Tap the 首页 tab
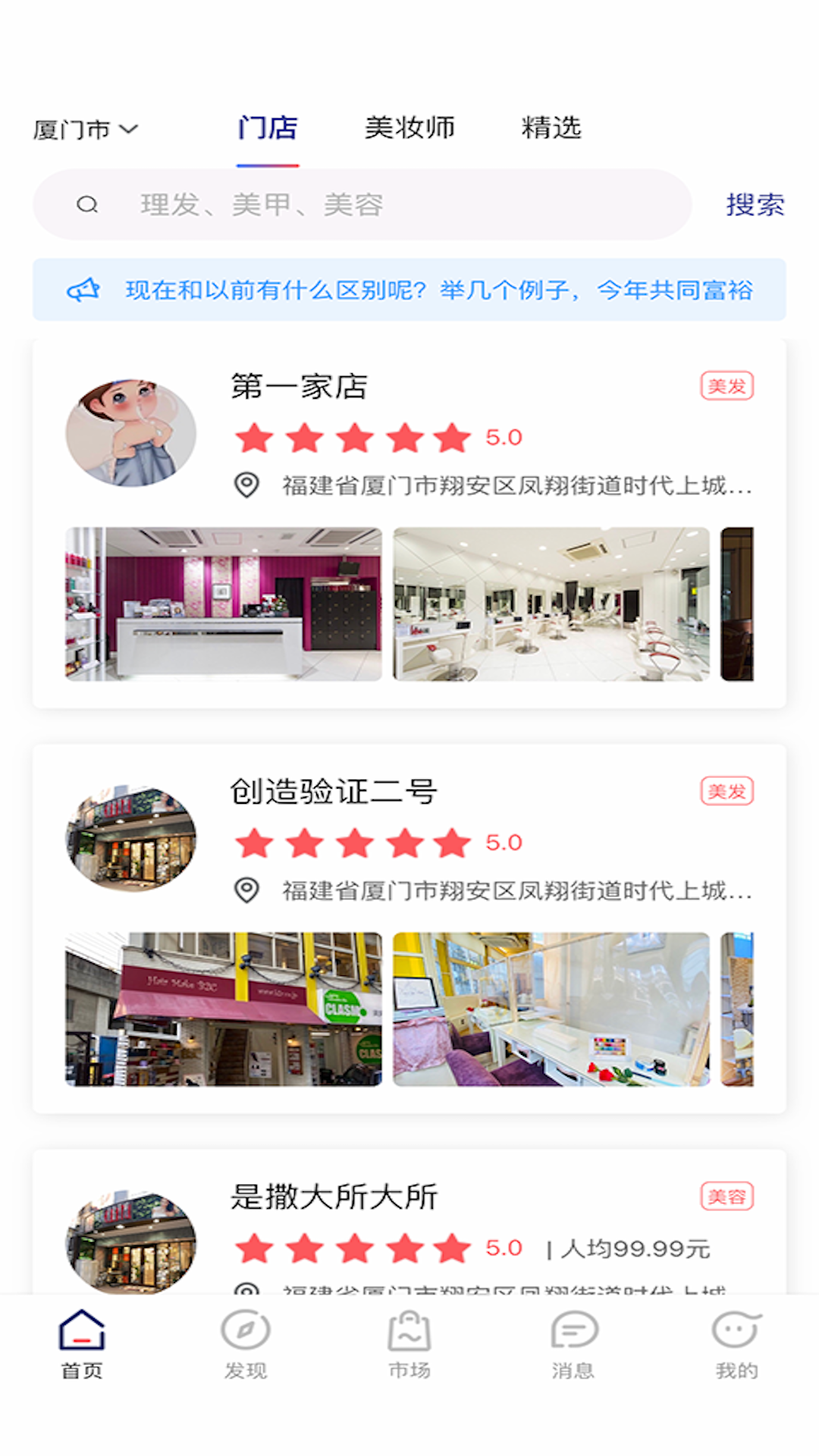This screenshot has width=819, height=1456. point(82,1345)
